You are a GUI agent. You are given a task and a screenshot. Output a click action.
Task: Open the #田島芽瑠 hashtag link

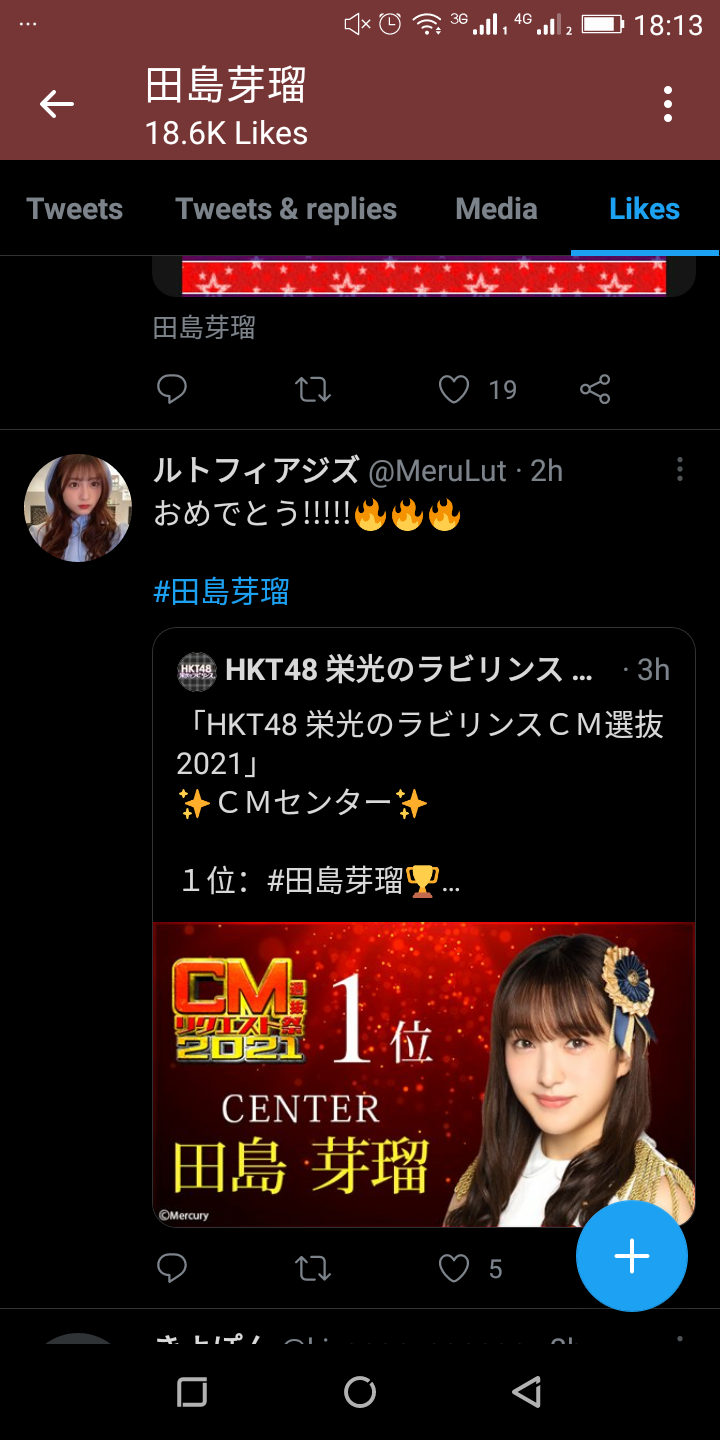click(x=221, y=591)
